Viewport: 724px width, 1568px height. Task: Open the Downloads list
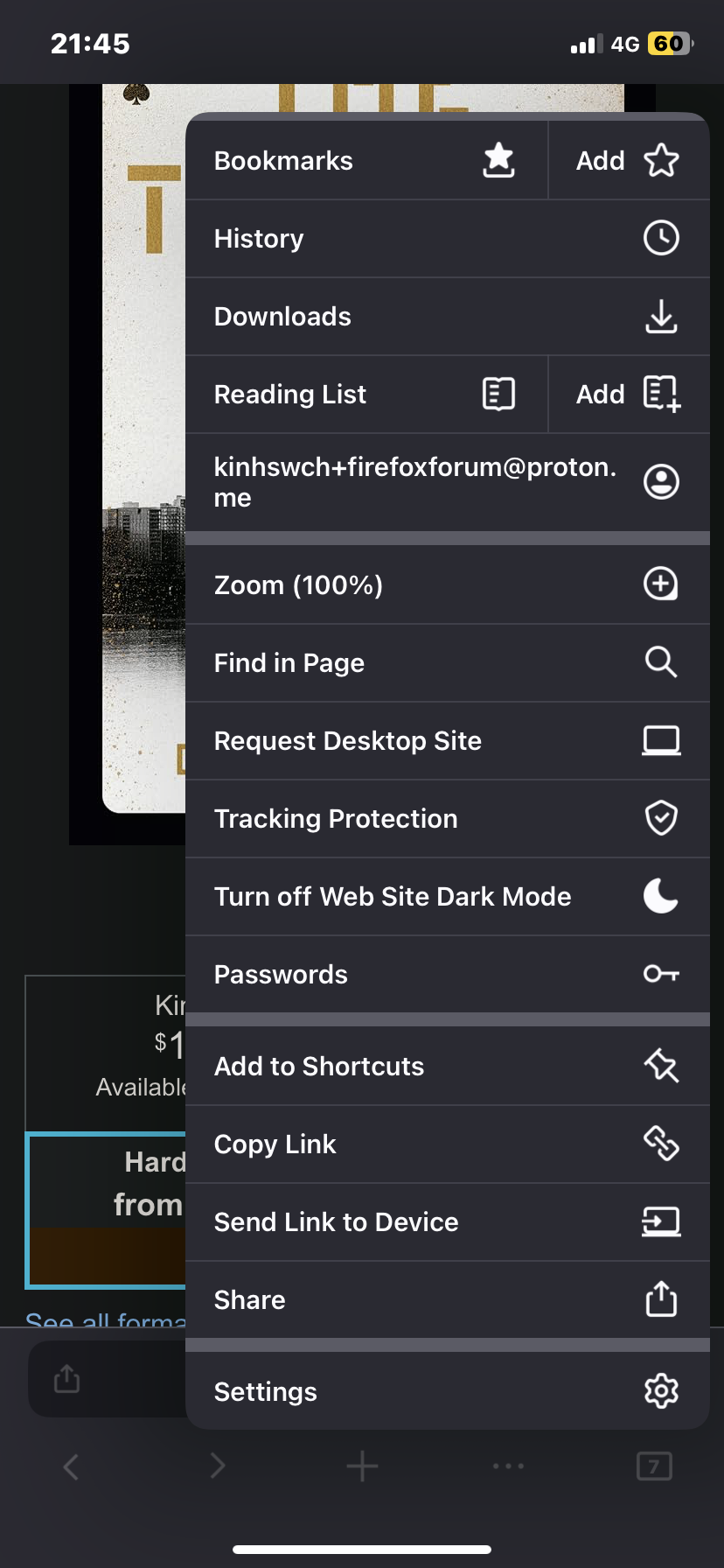point(447,317)
